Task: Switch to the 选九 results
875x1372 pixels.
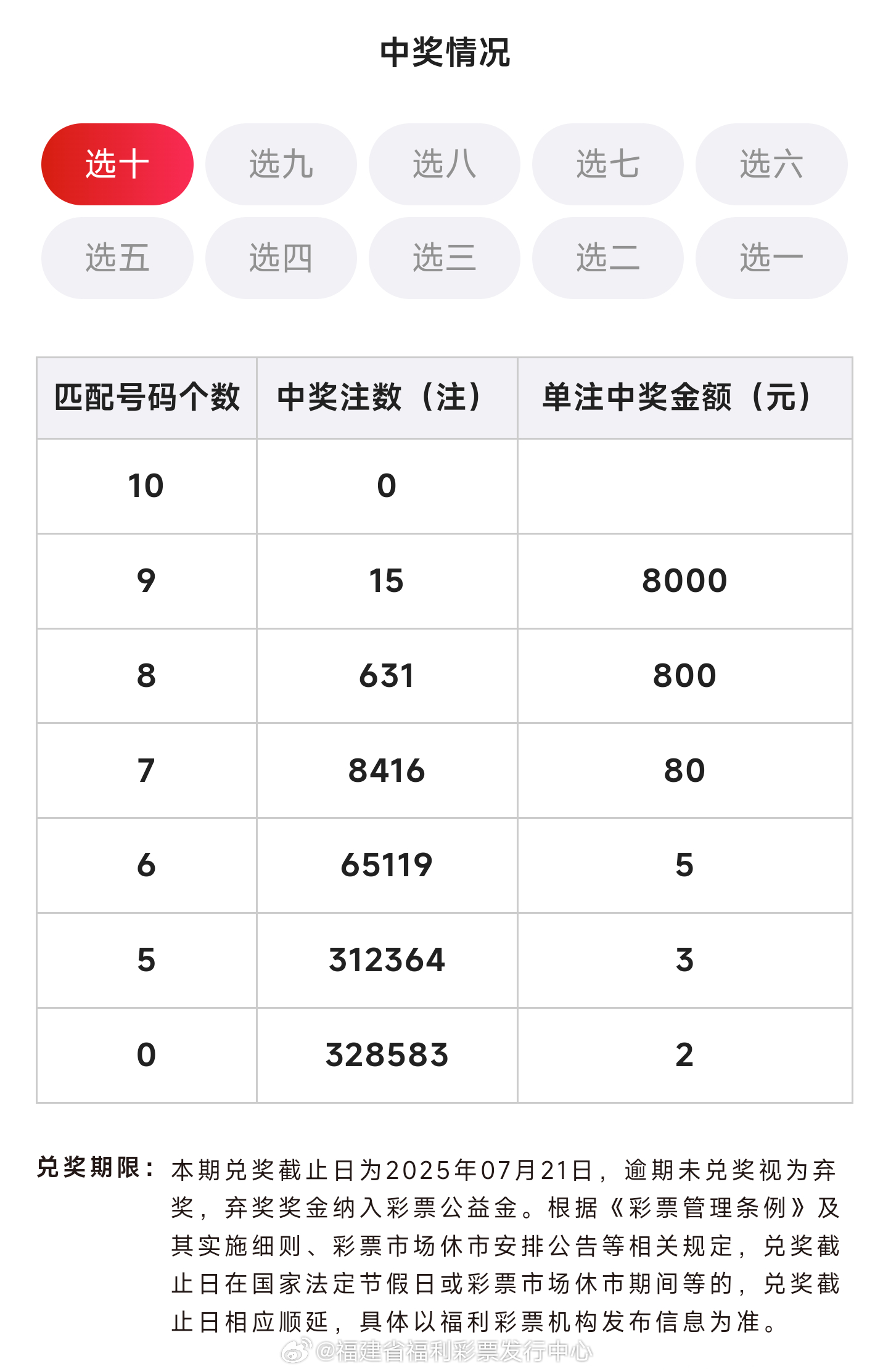Action: [281, 164]
